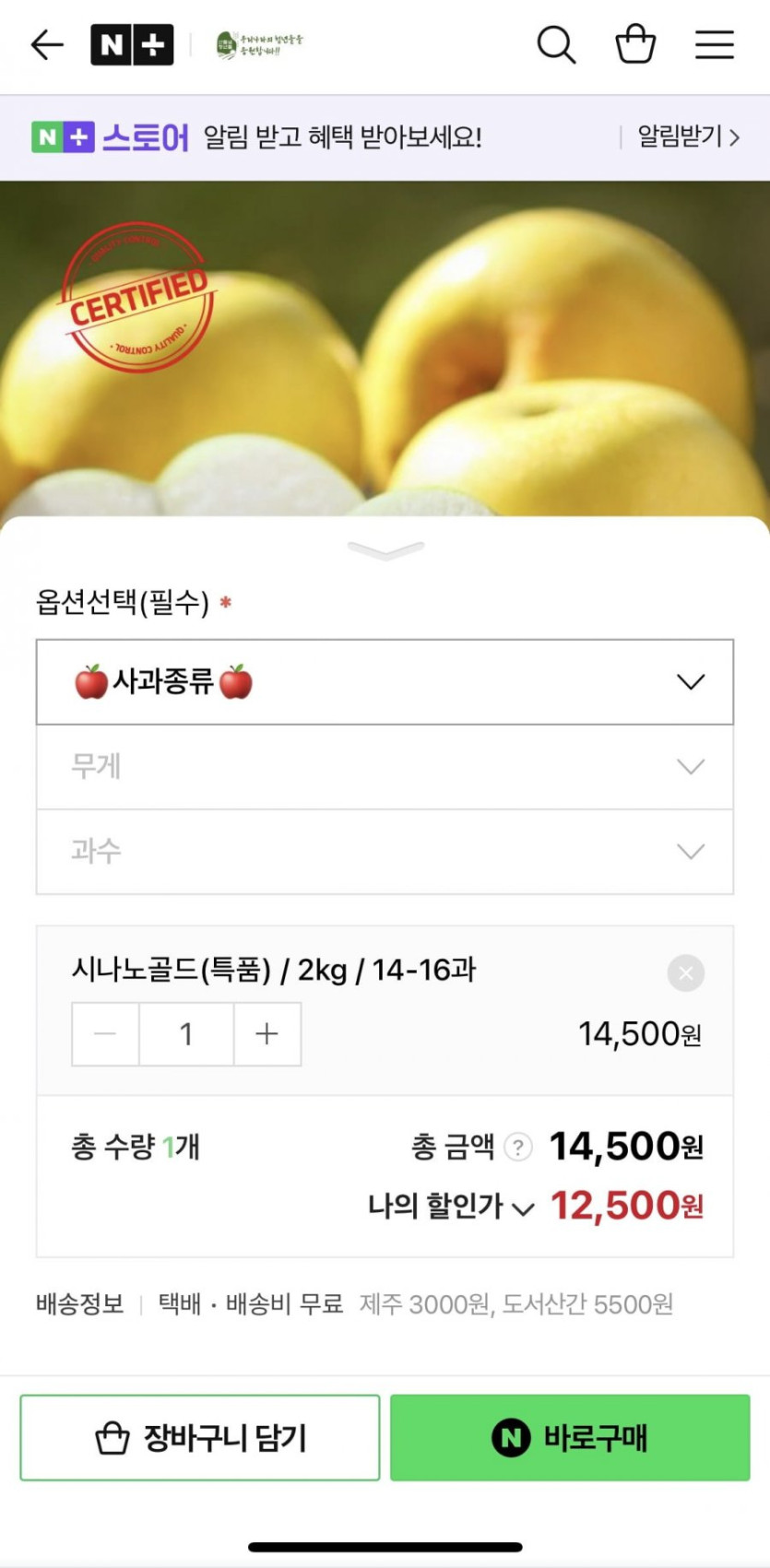
Task: Expand 나의 할인가 details
Action: (451, 1207)
